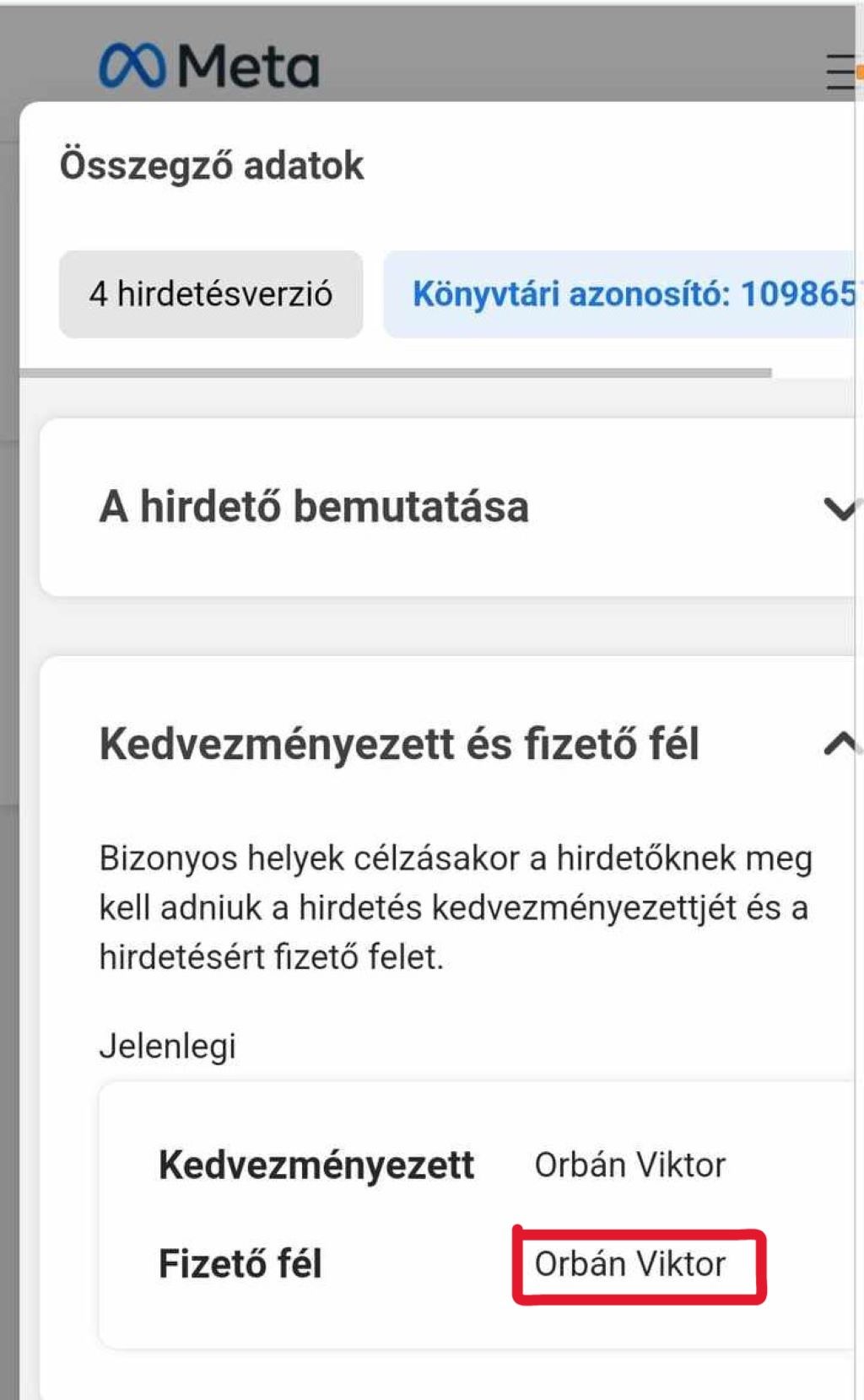The width and height of the screenshot is (864, 1400).
Task: Expand the A hirdető bemutatása section
Action: pyautogui.click(x=839, y=508)
